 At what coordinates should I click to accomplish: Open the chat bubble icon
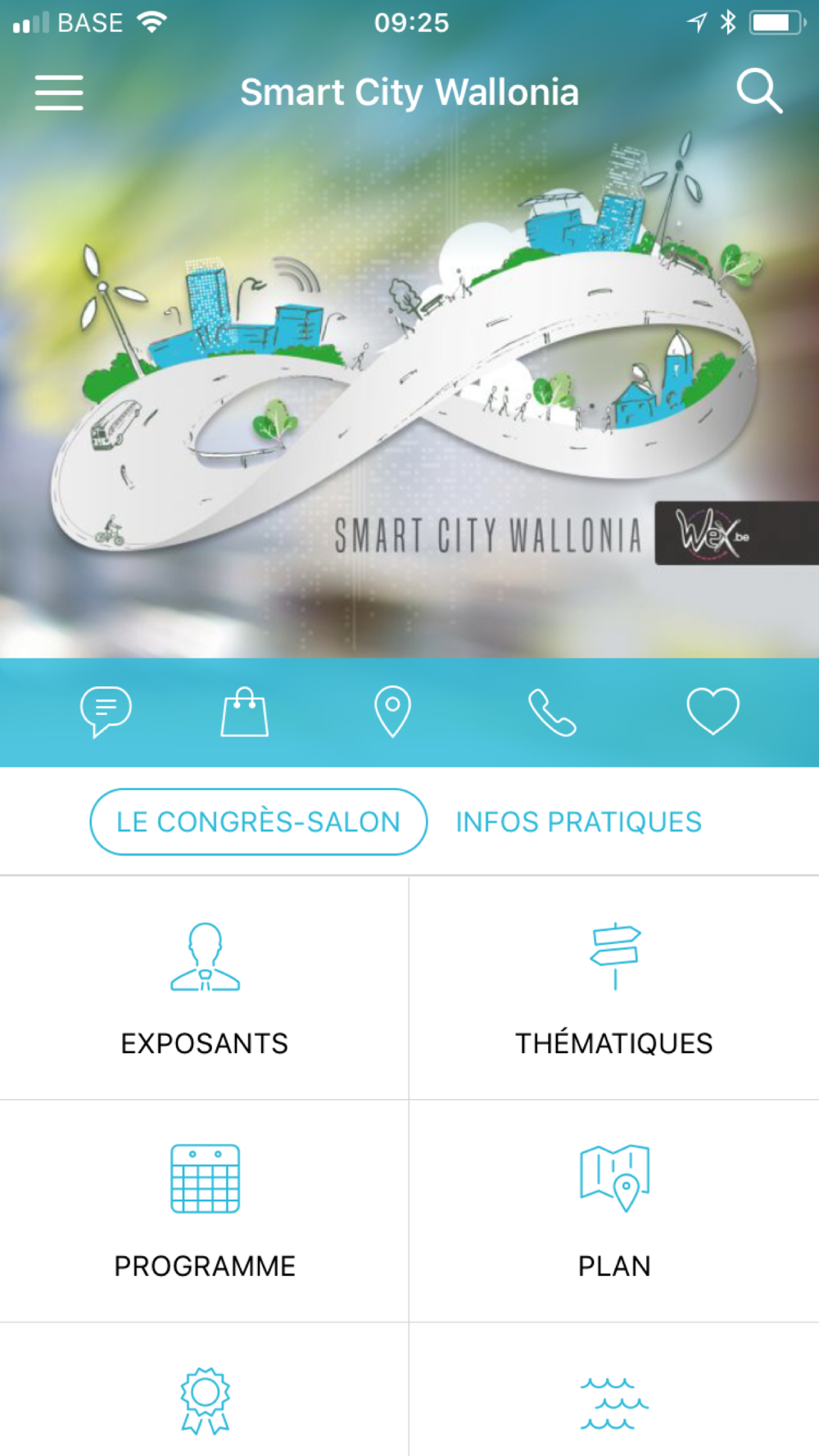point(106,712)
